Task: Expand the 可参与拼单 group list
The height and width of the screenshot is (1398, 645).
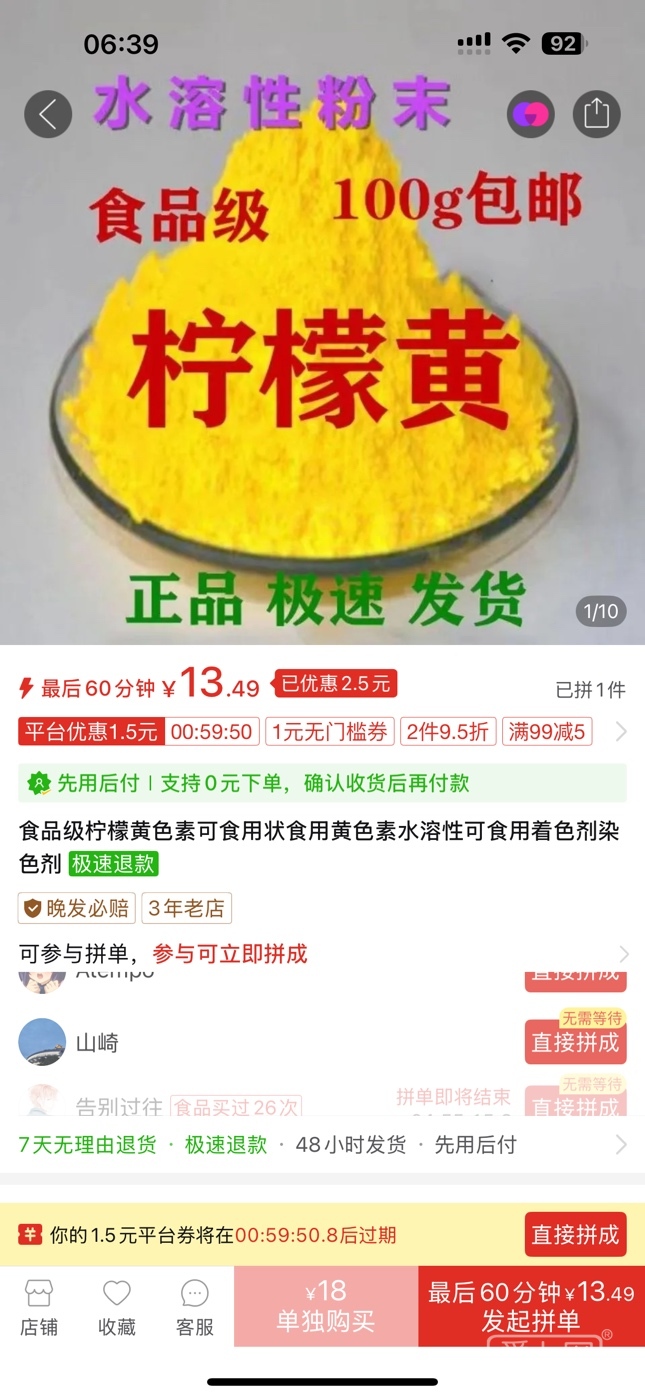Action: (x=621, y=953)
